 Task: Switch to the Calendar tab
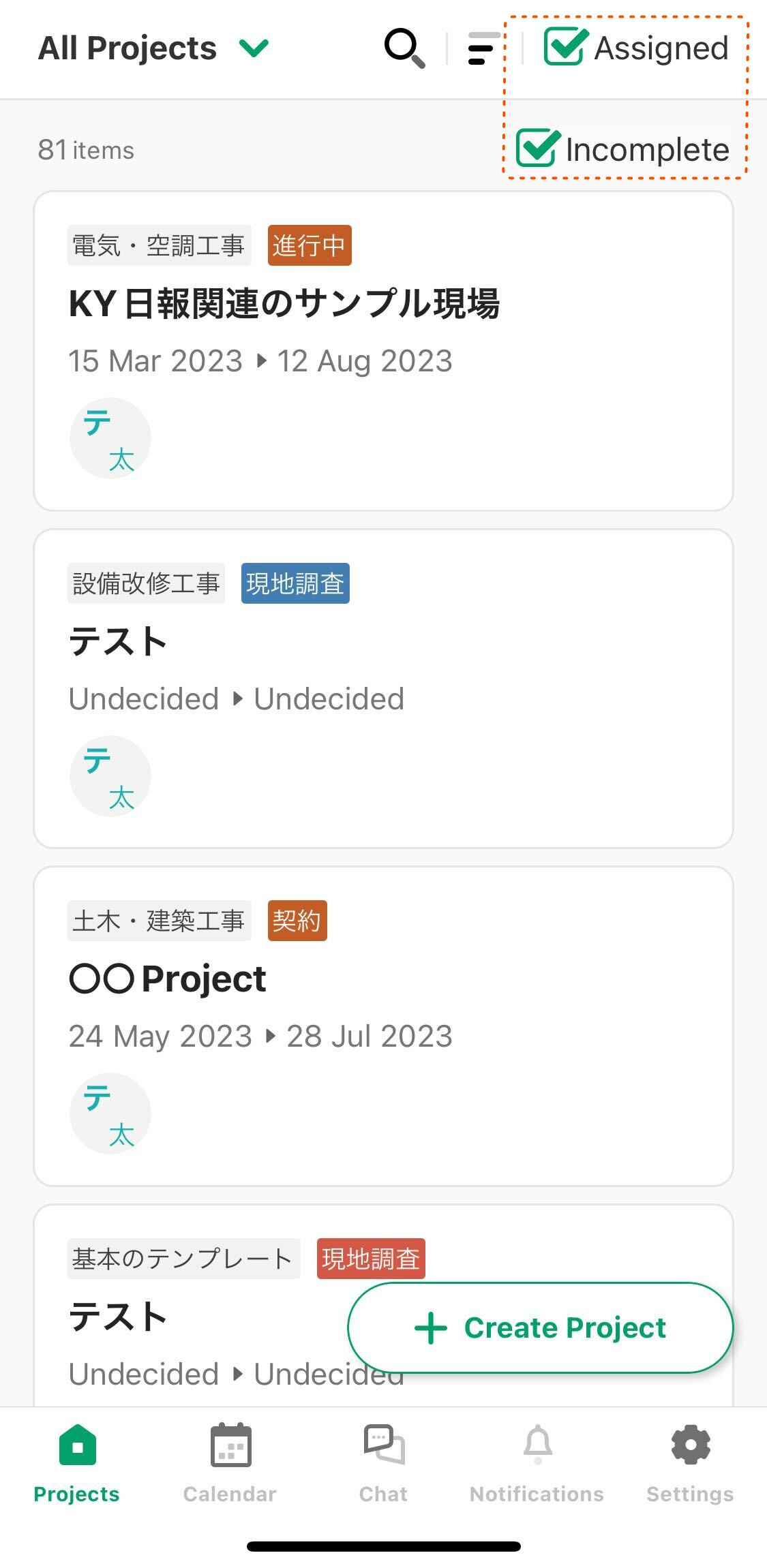[x=229, y=1458]
